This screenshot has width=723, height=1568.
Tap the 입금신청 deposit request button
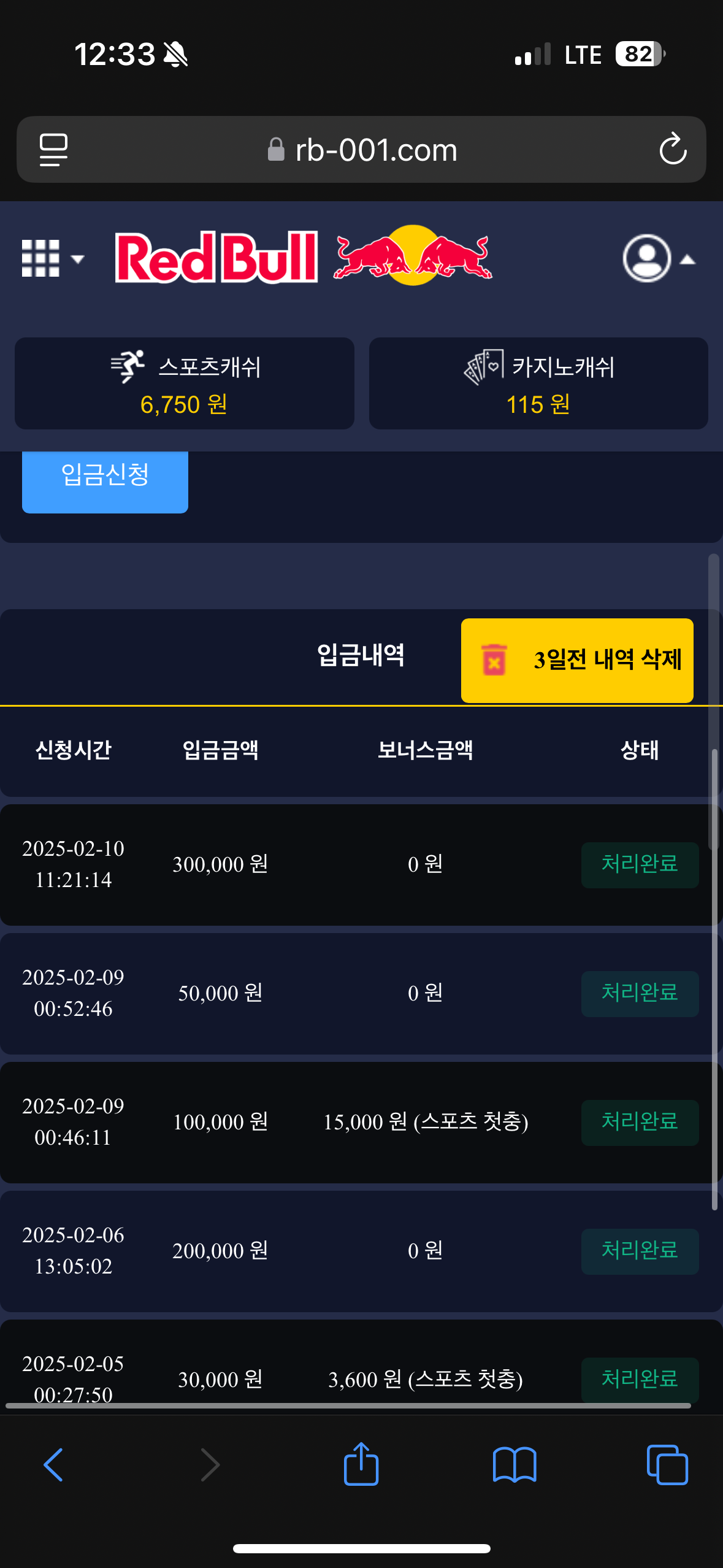point(105,478)
